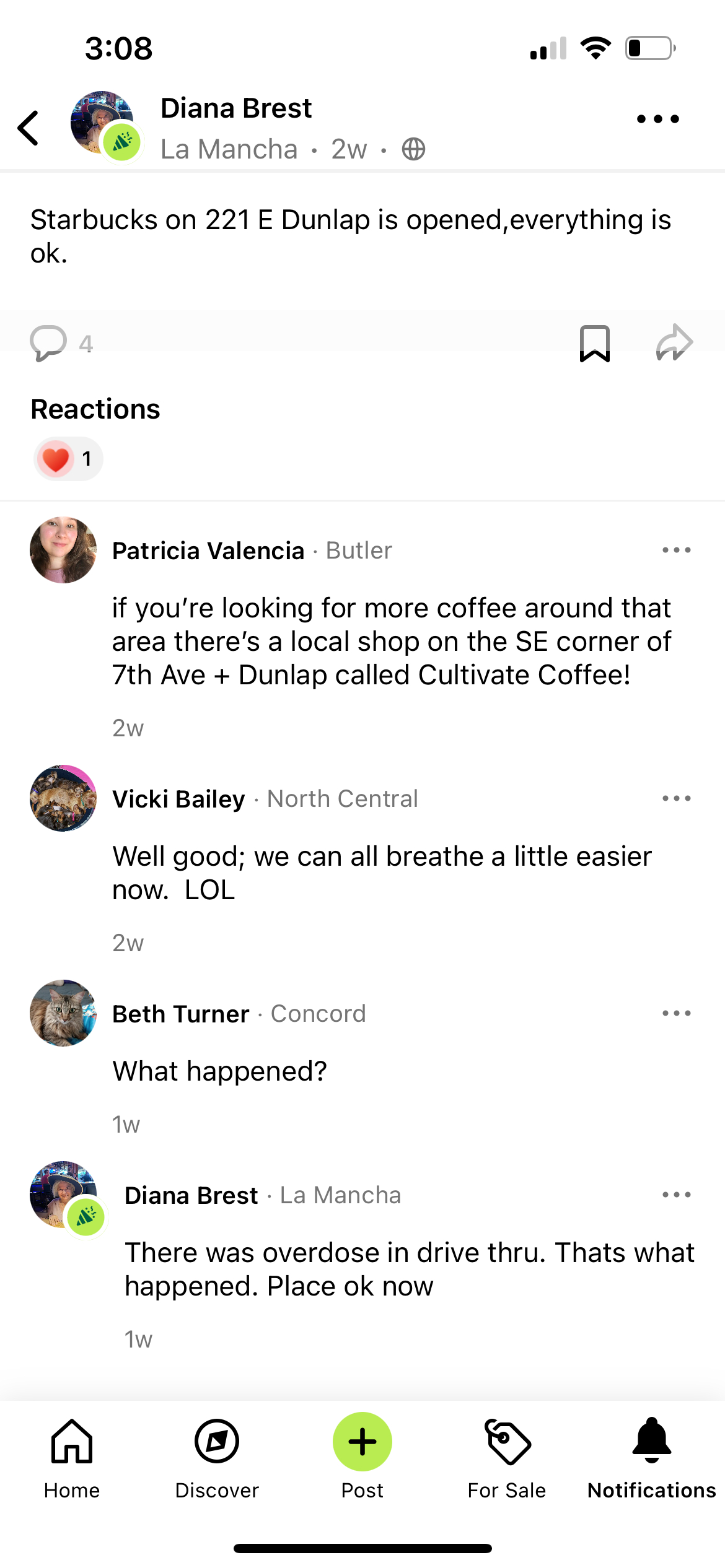This screenshot has height=1568, width=725.
Task: View the heart reaction details
Action: click(x=68, y=459)
